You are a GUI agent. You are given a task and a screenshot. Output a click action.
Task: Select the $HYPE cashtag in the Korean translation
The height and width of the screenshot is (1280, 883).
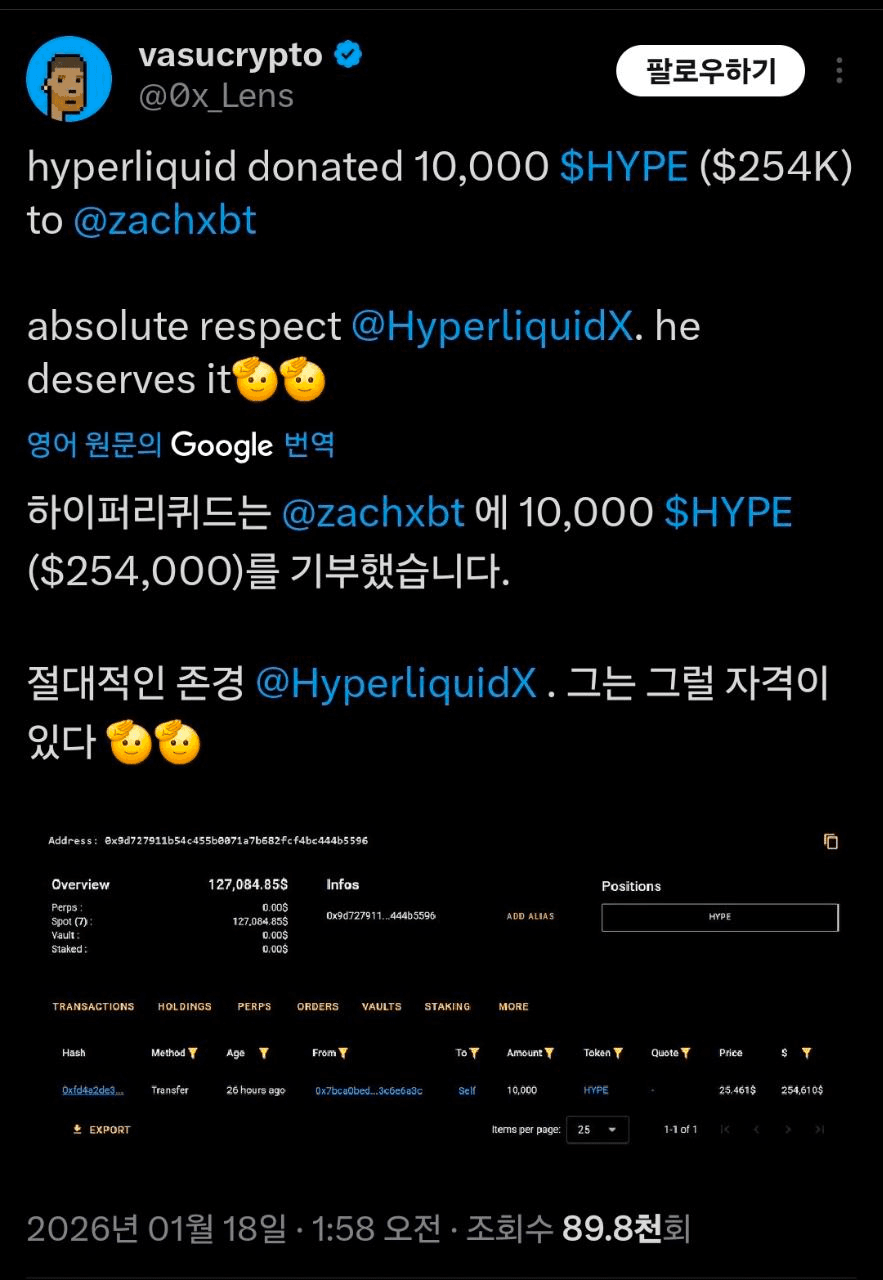pos(728,513)
